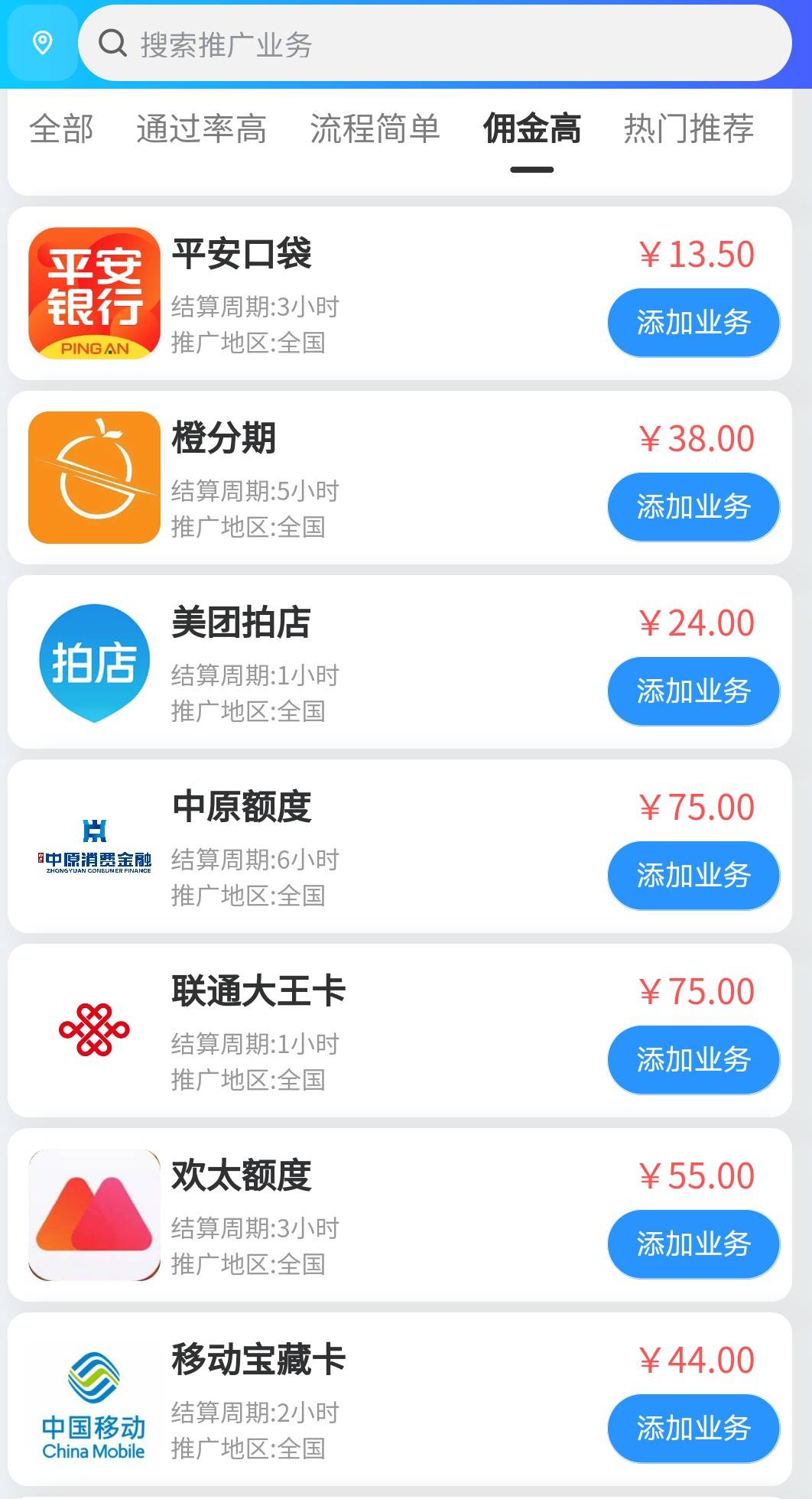
Task: Select the 佣金高 tab
Action: click(x=532, y=128)
